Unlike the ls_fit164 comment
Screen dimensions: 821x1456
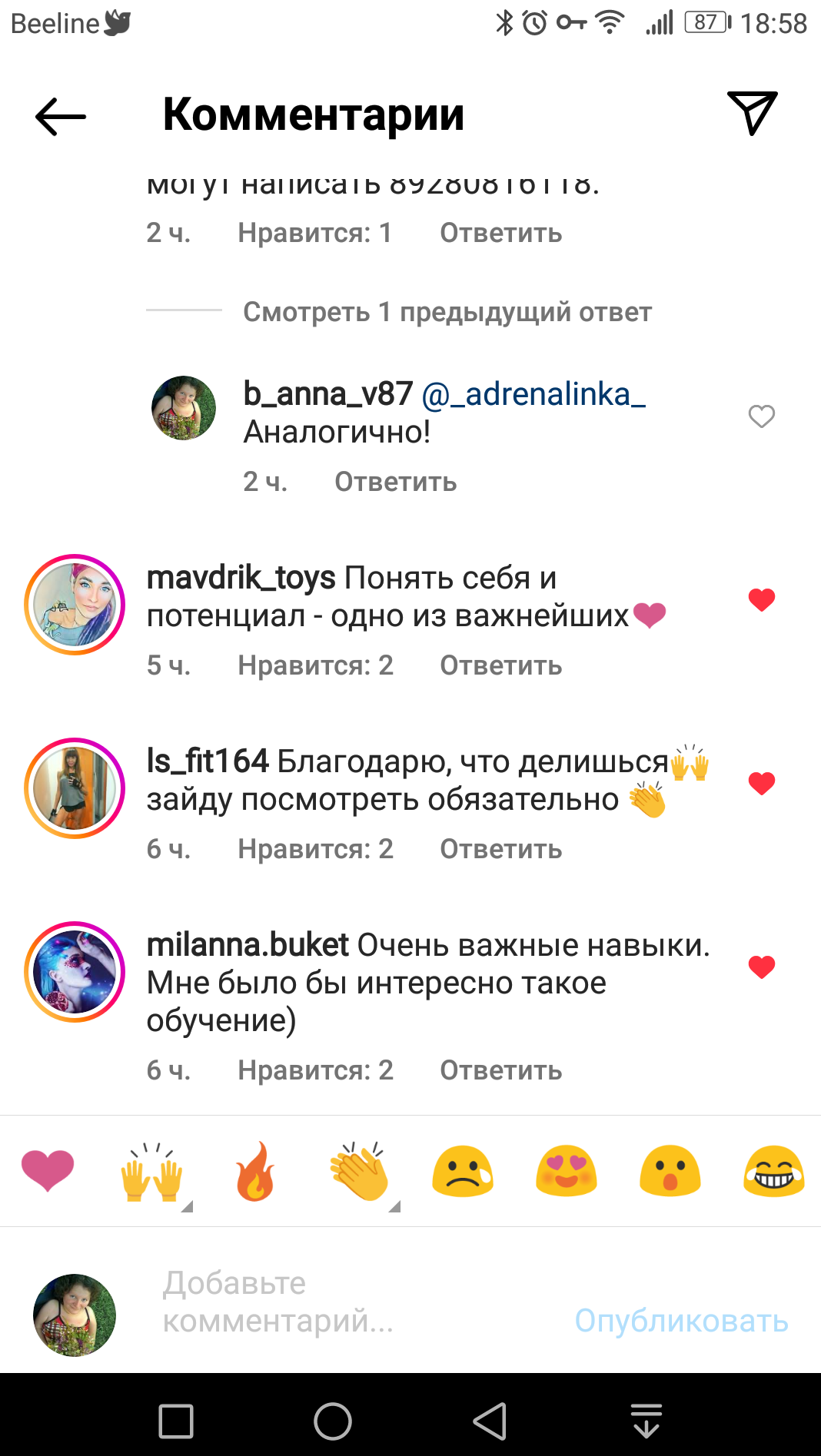tap(761, 783)
